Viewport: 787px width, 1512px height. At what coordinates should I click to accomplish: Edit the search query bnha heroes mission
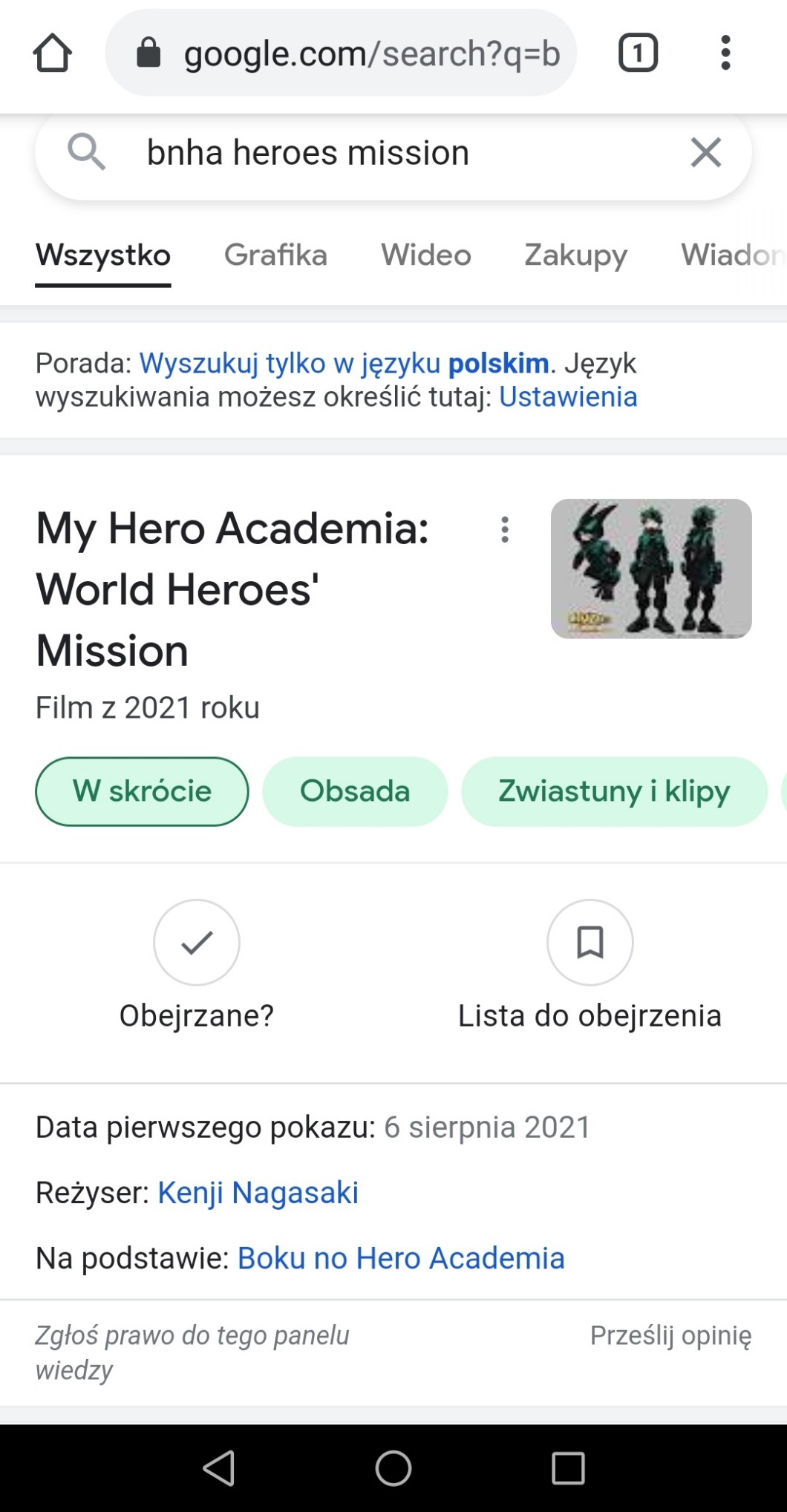pyautogui.click(x=371, y=153)
